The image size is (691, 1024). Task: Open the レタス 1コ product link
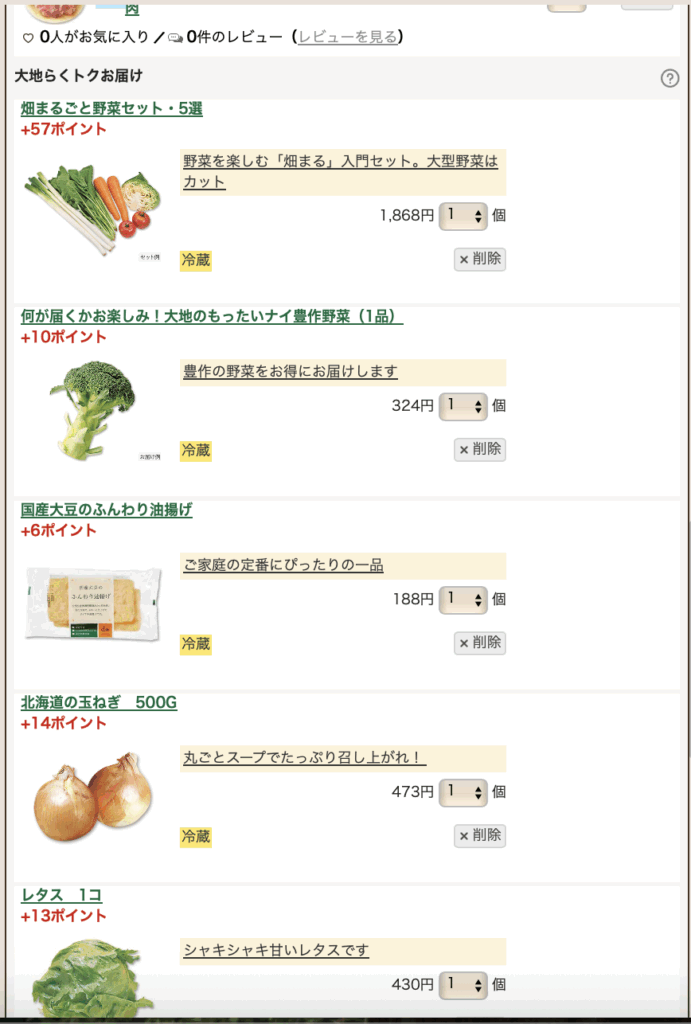pos(61,895)
